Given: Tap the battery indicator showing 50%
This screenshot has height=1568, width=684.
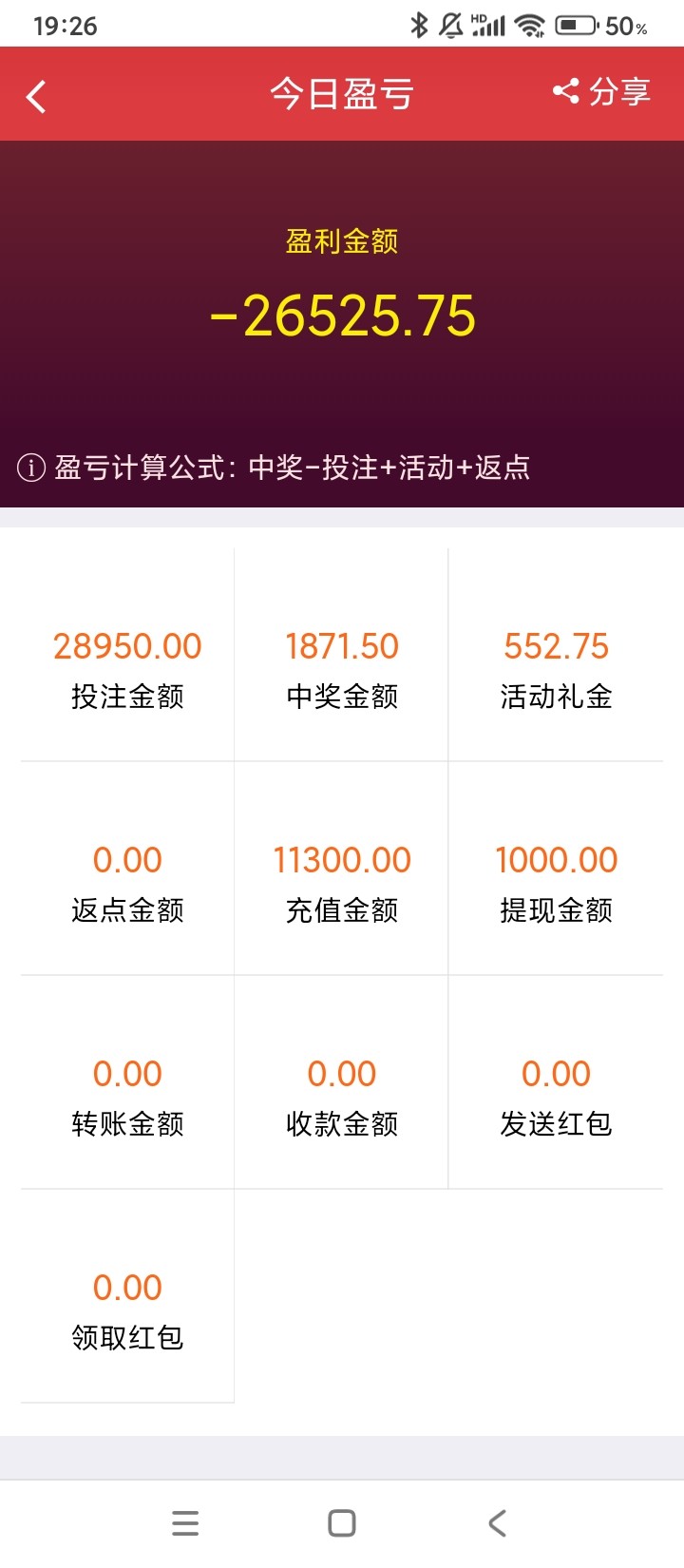Looking at the screenshot, I should pyautogui.click(x=576, y=25).
